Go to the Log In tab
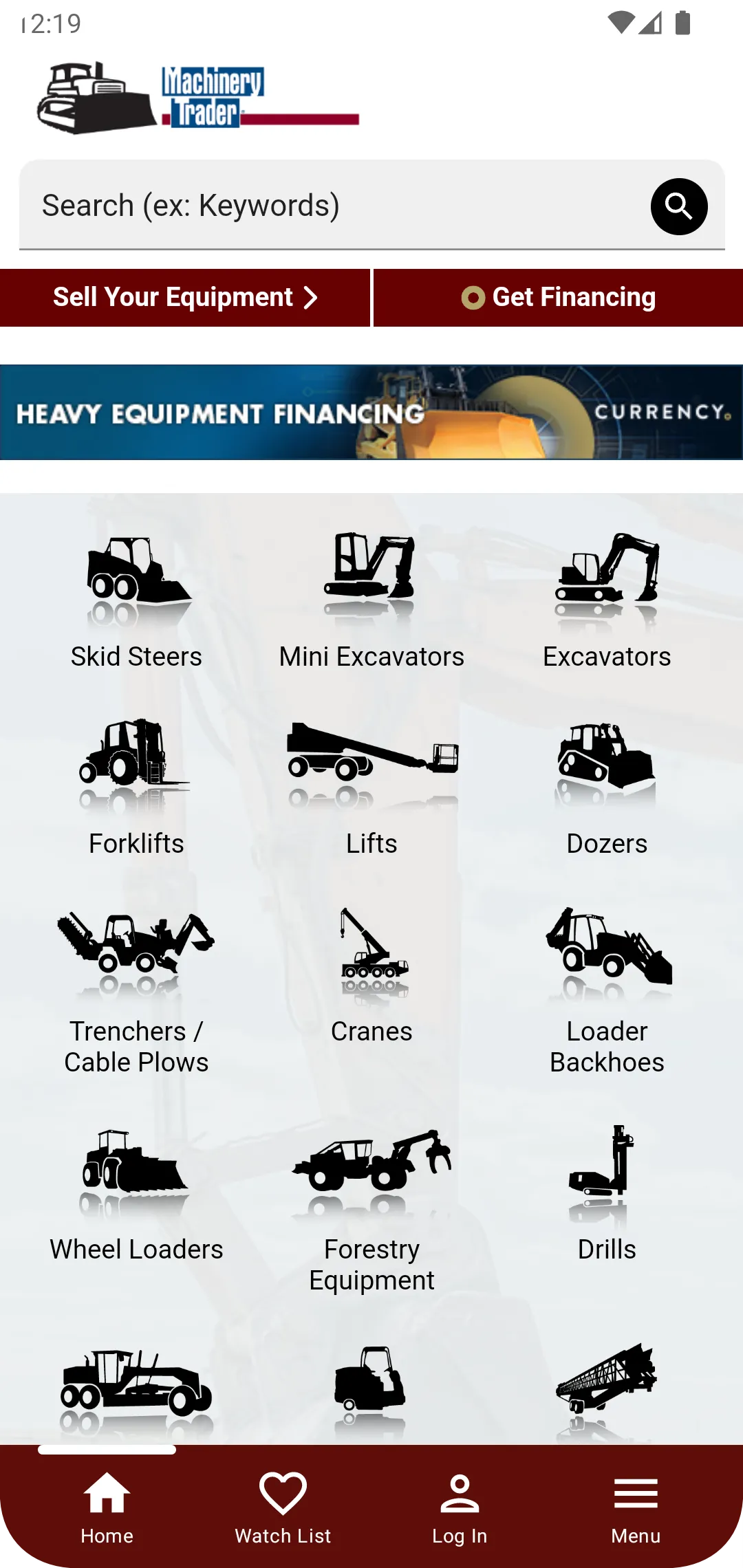The width and height of the screenshot is (743, 1568). point(460,1507)
